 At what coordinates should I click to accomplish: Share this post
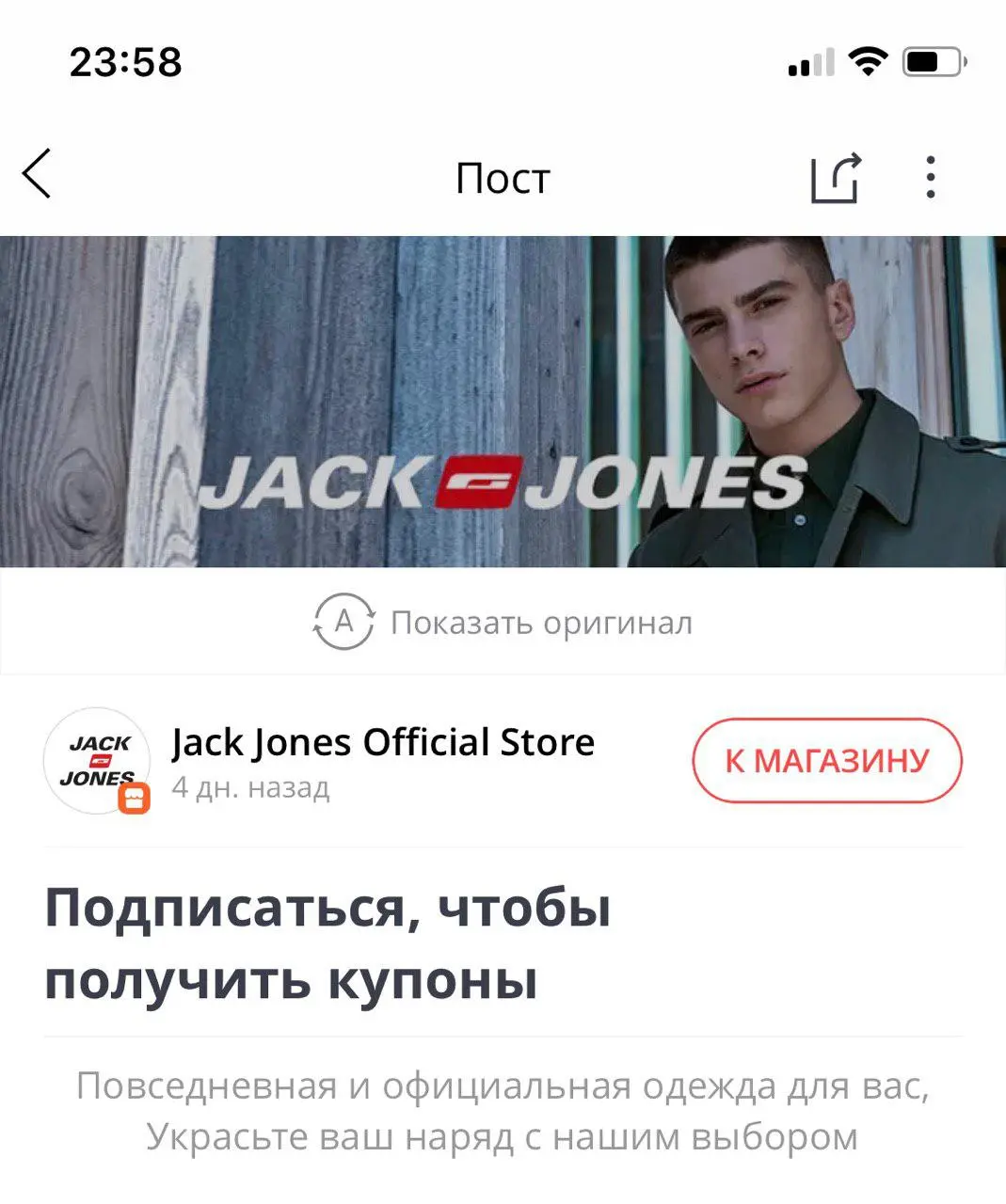pyautogui.click(x=836, y=177)
